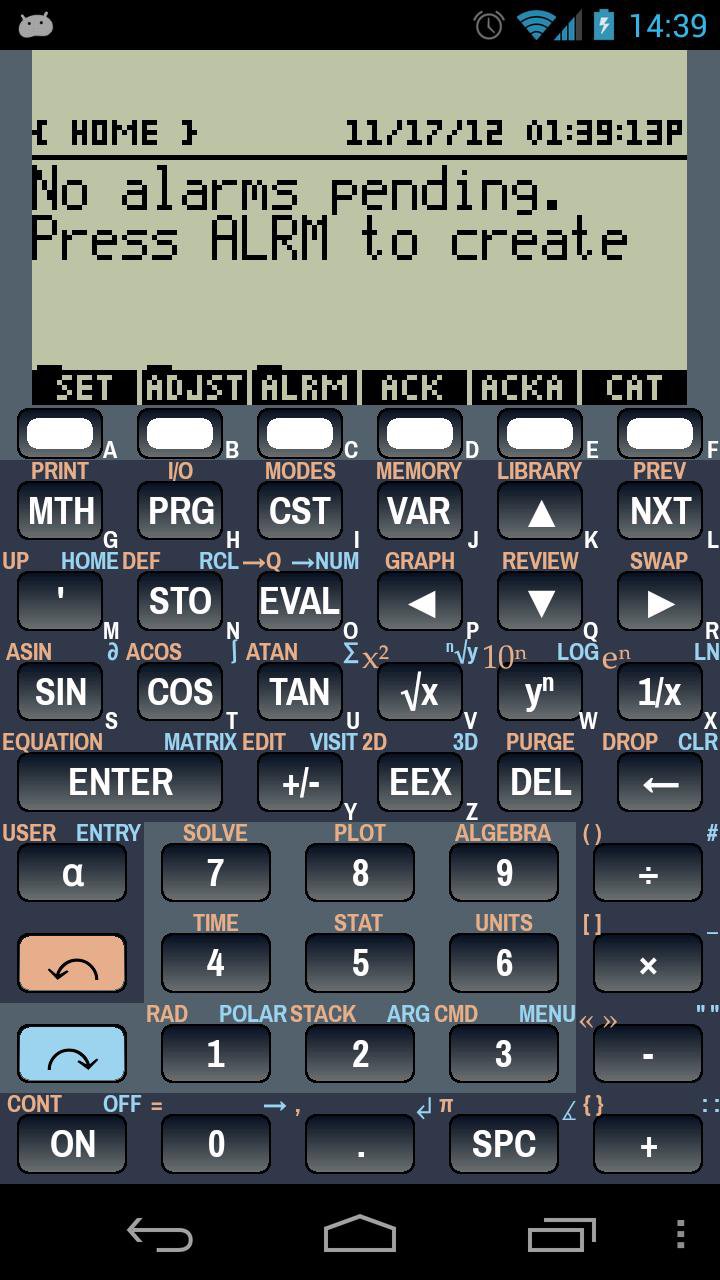Open the MTH menu key
The width and height of the screenshot is (720, 1280).
(60, 511)
